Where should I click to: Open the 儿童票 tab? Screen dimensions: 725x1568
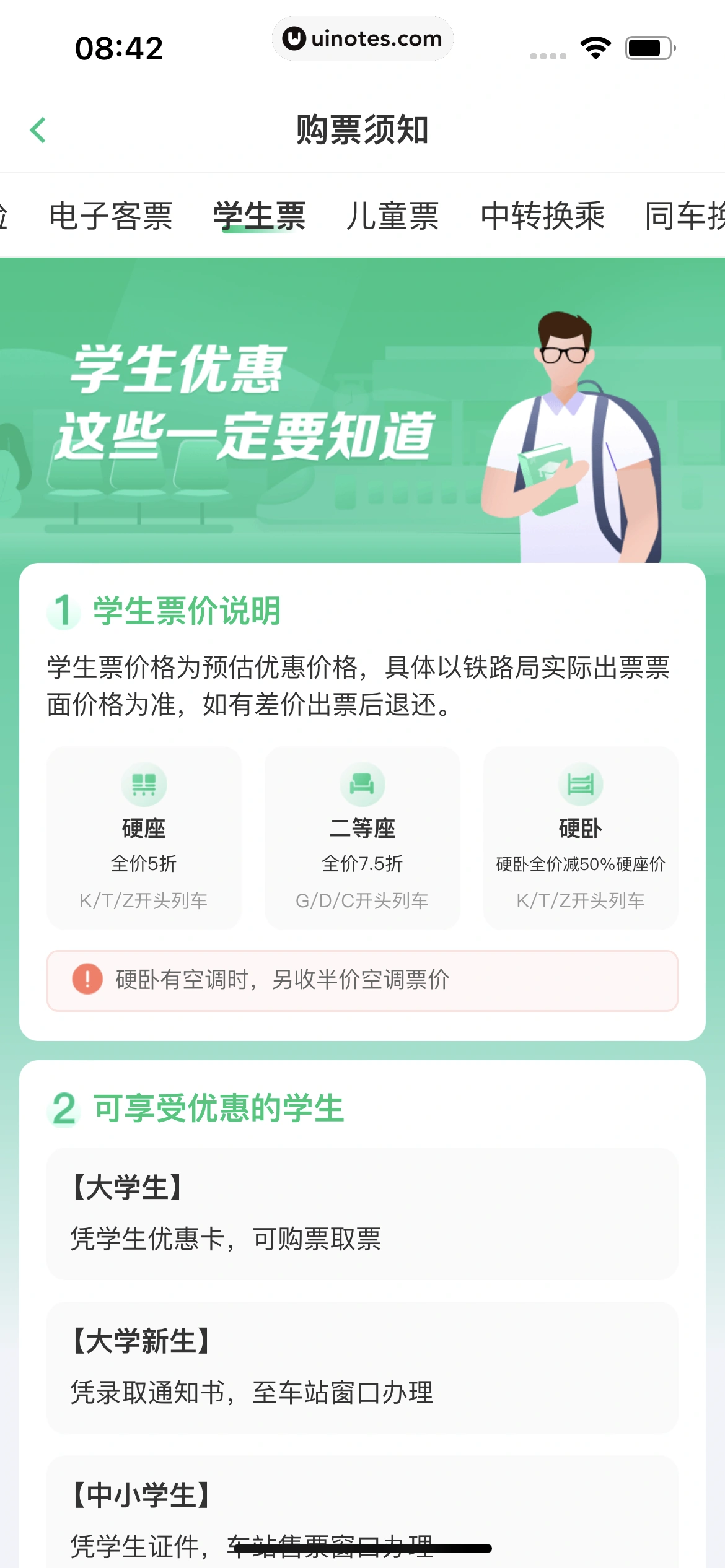(x=392, y=216)
